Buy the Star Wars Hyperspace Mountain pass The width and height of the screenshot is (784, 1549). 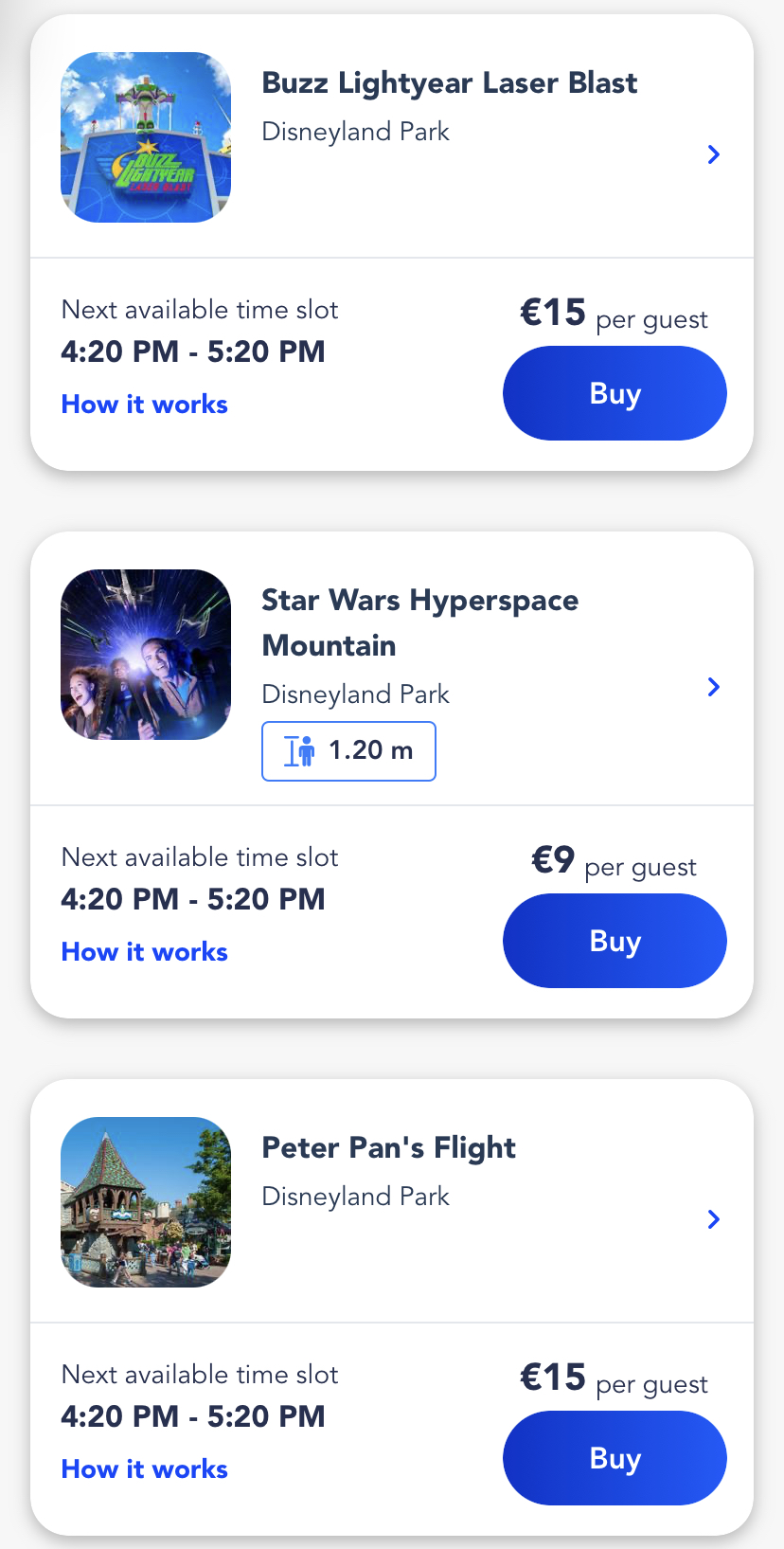pos(615,941)
